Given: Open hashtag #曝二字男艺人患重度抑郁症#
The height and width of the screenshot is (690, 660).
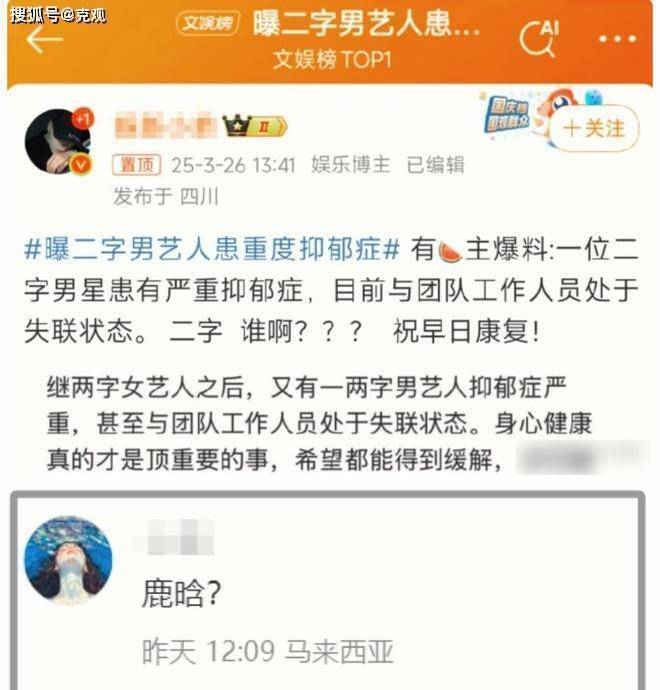Looking at the screenshot, I should click(x=212, y=248).
